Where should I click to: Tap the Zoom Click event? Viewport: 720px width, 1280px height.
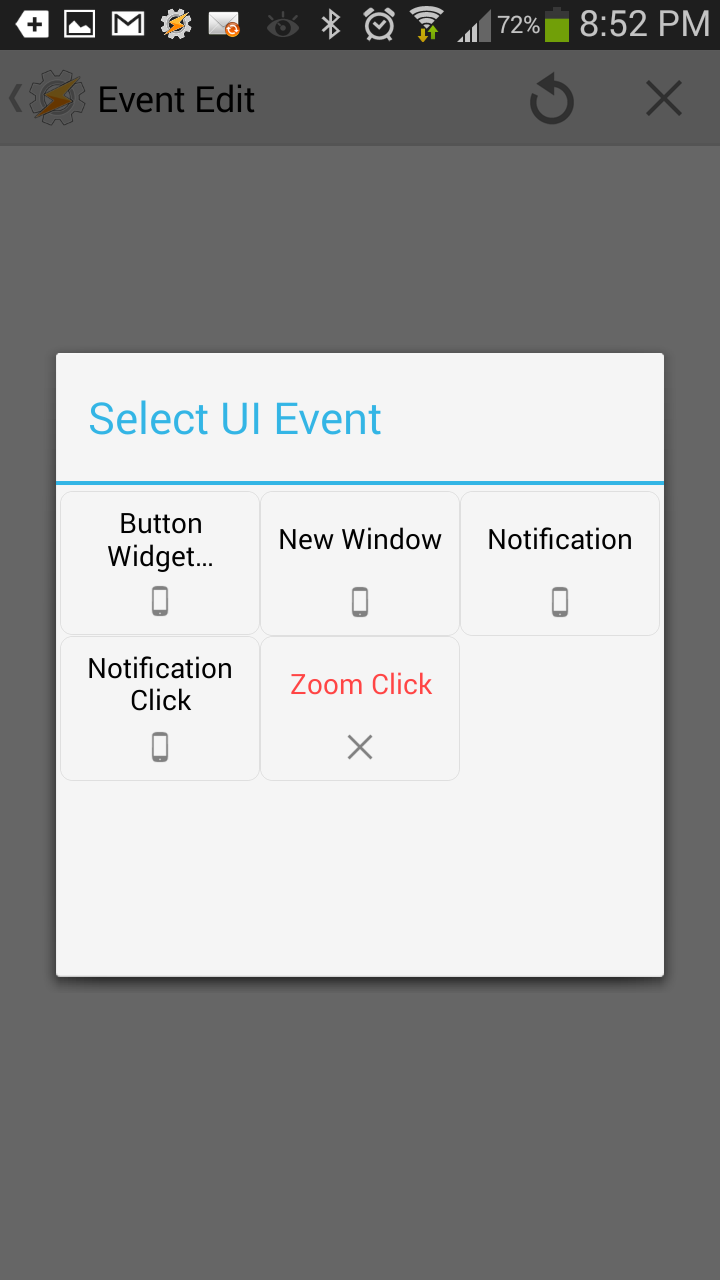coord(360,709)
